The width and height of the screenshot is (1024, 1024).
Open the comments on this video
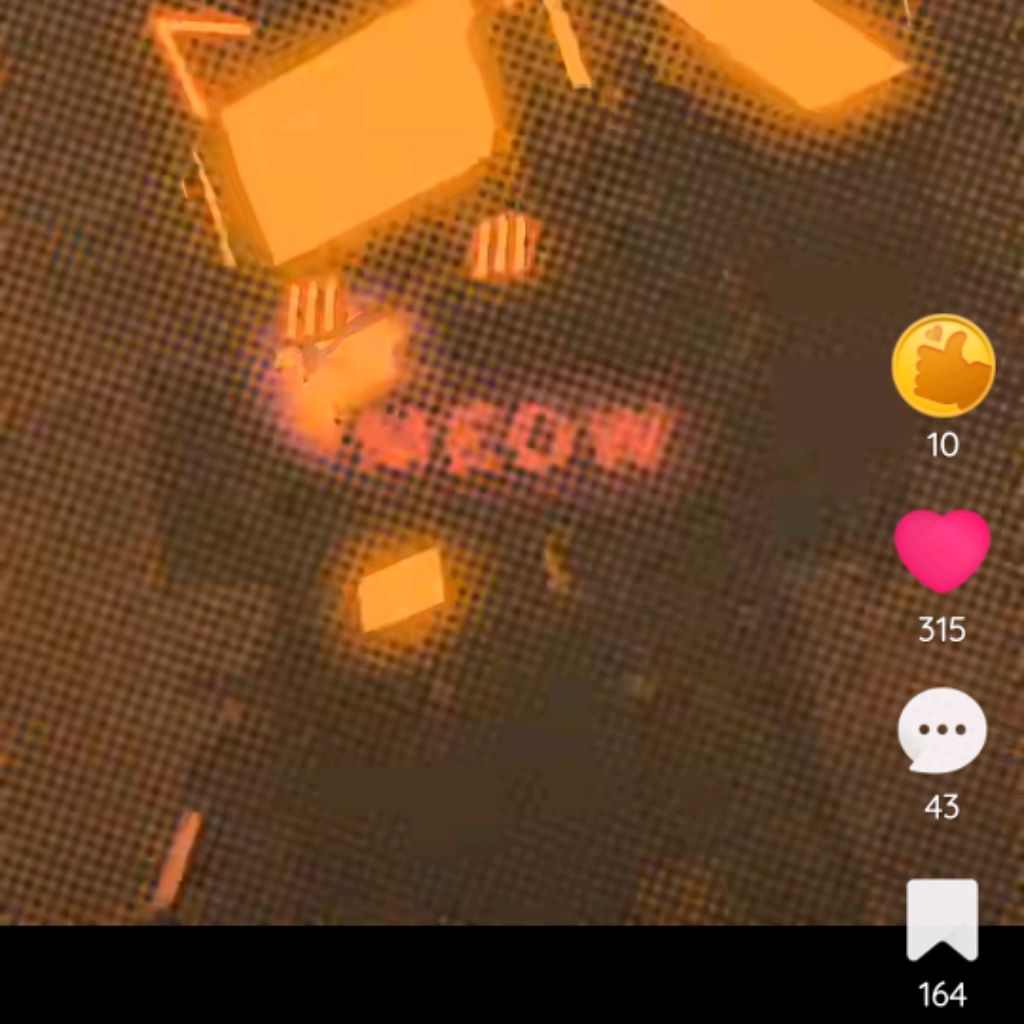pos(942,730)
